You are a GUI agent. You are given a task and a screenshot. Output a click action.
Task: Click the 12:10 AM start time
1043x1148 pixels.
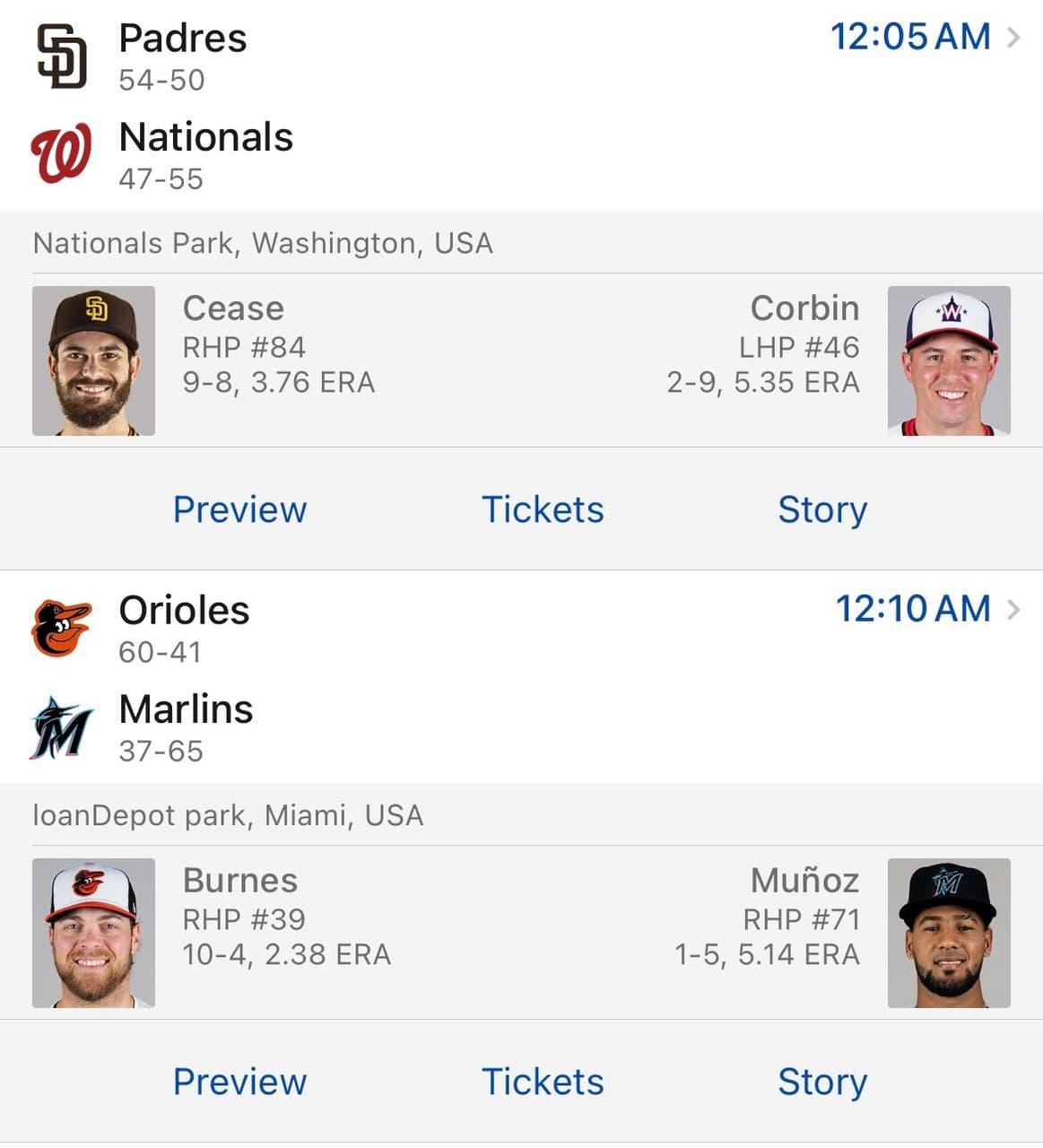coord(913,610)
